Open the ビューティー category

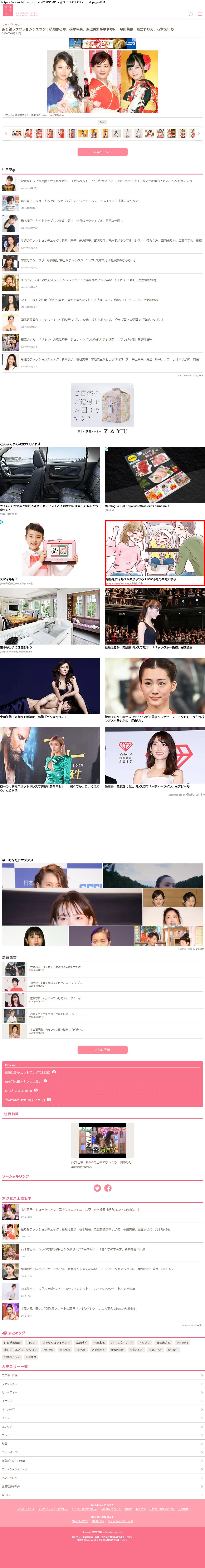click(x=102, y=1392)
